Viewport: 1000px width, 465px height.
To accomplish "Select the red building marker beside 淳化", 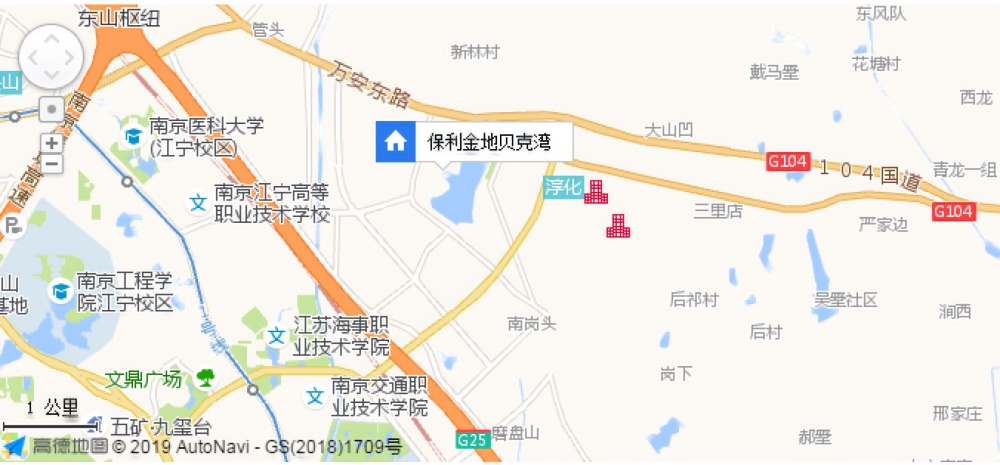I will (596, 191).
